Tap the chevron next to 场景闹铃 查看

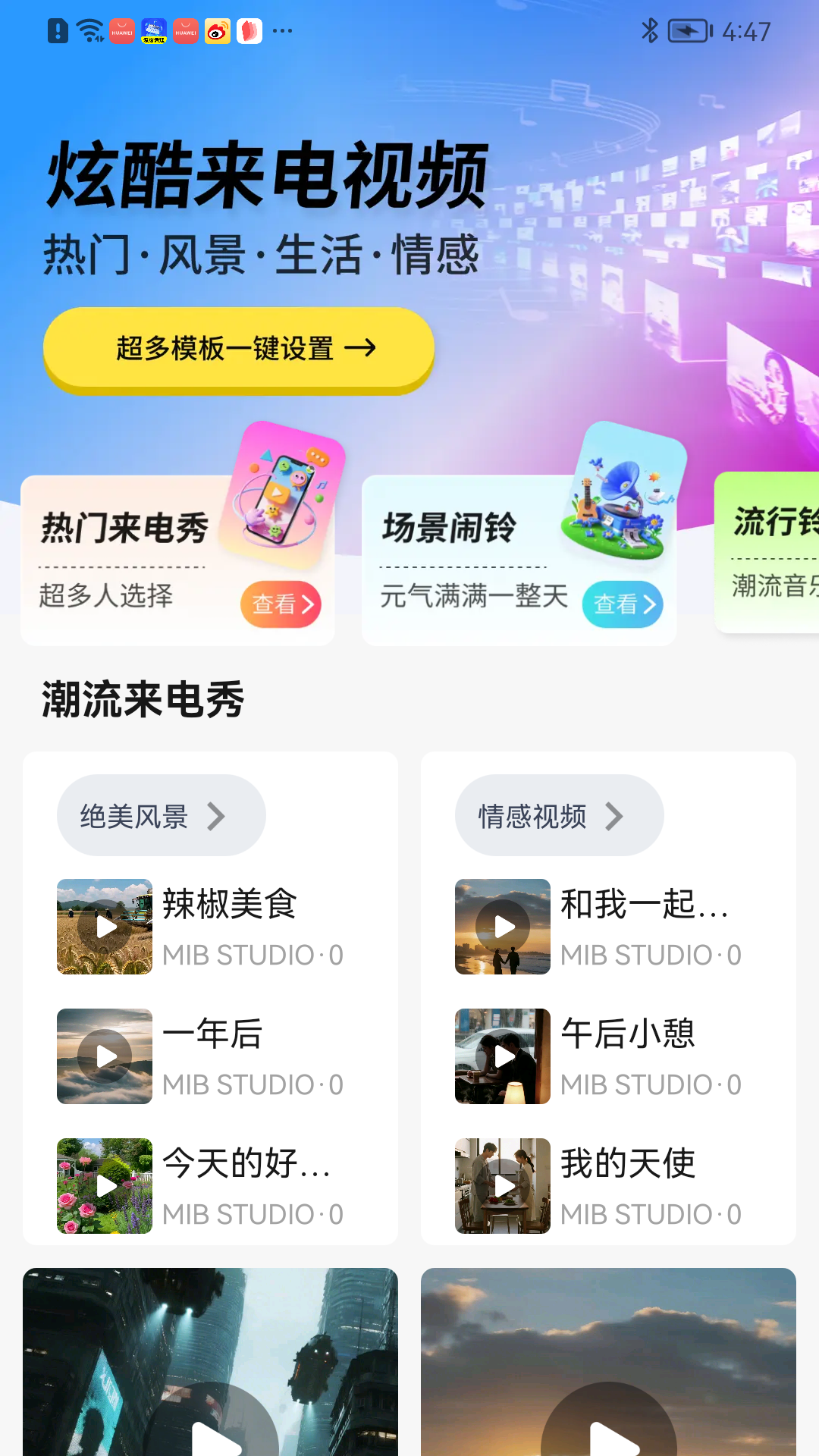tap(651, 604)
